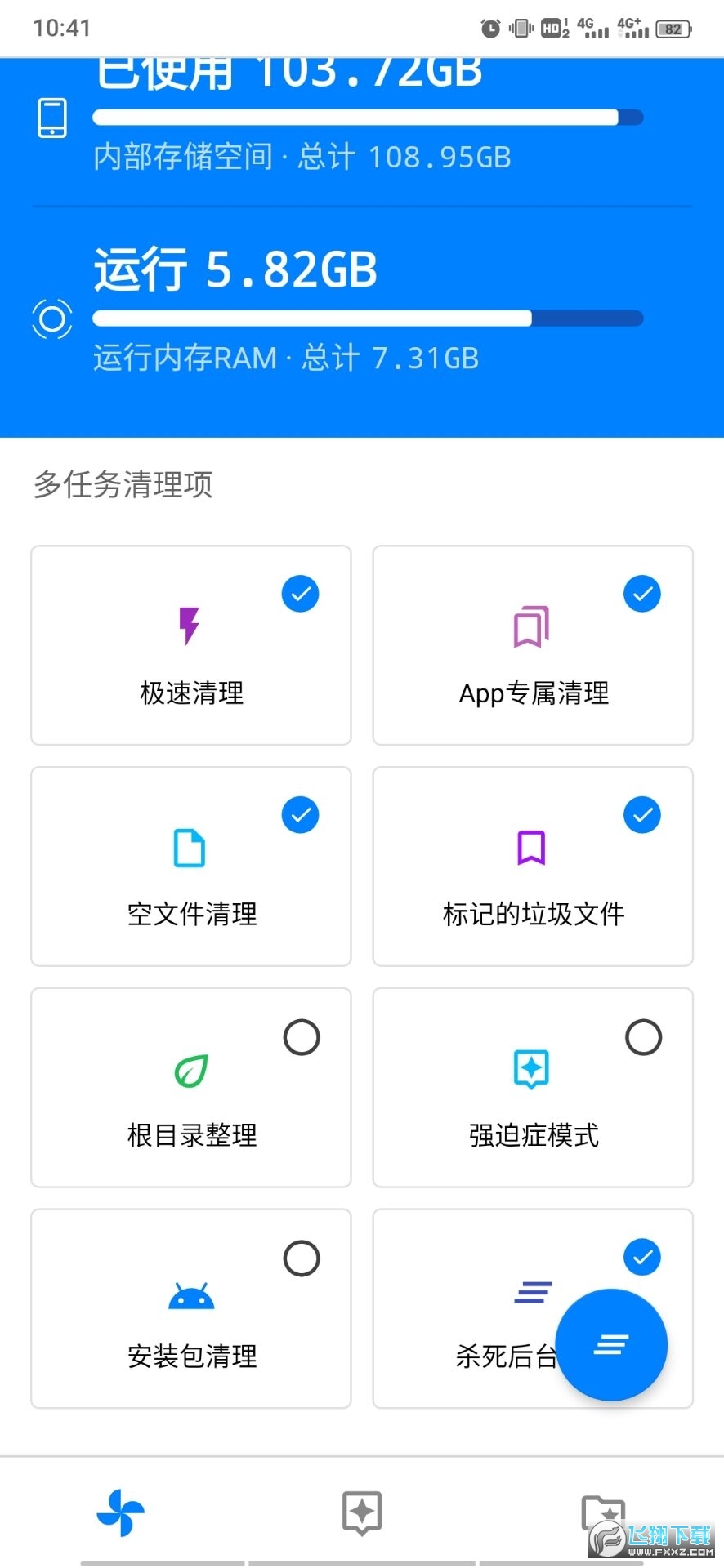Click the 根目录整理 green leaf icon

[190, 1070]
